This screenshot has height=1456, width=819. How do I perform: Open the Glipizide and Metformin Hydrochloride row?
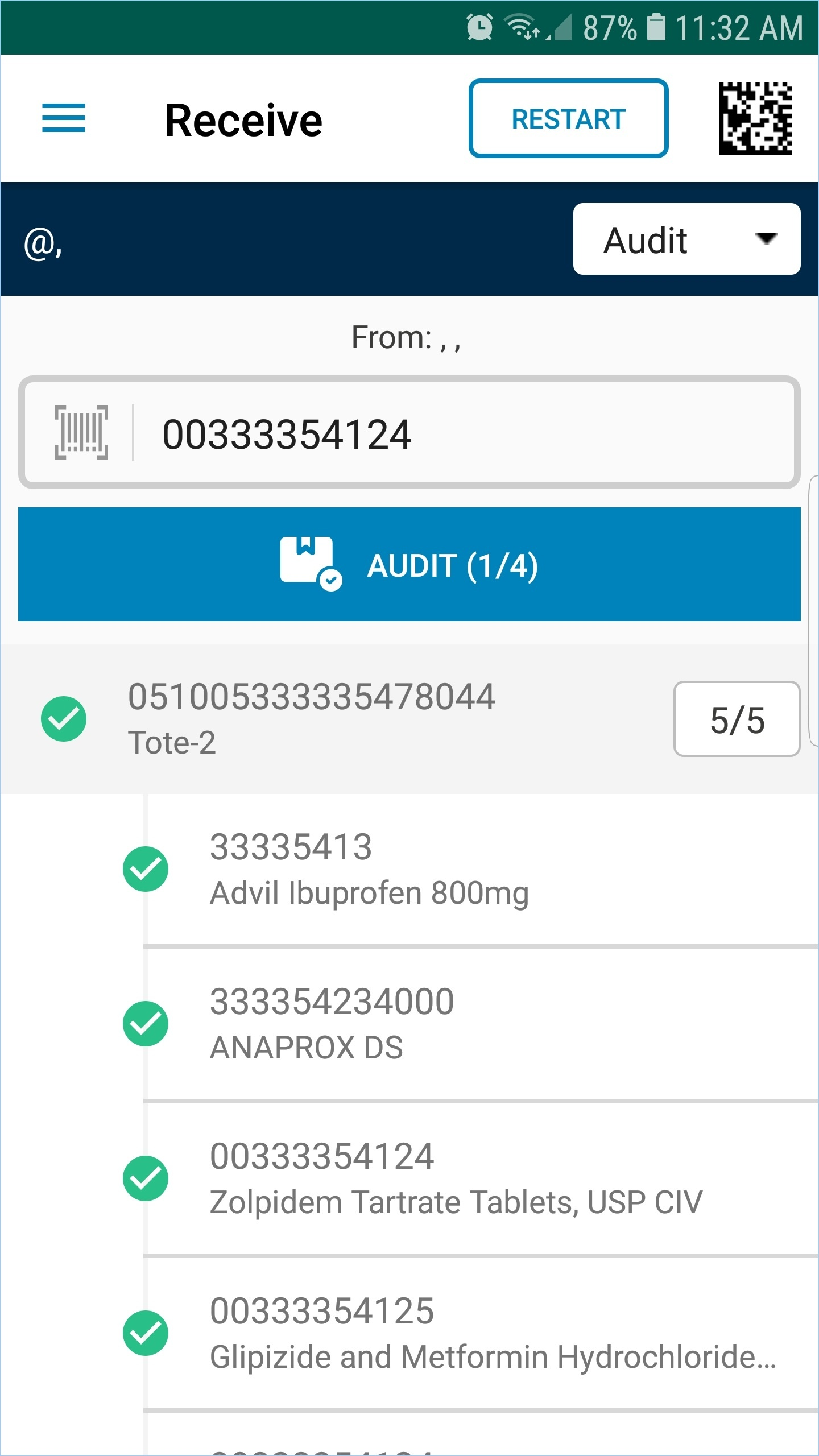click(x=481, y=1334)
